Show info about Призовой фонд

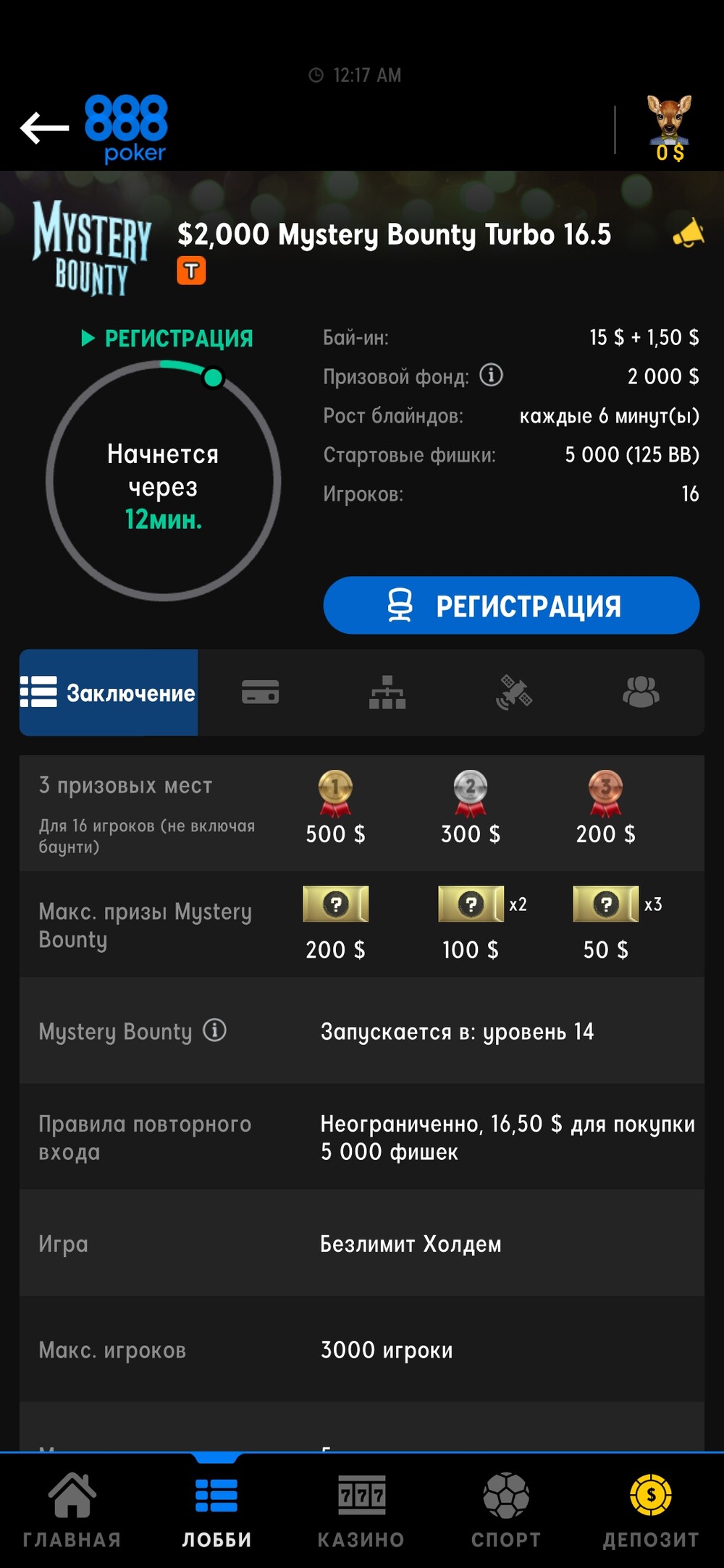coord(491,376)
